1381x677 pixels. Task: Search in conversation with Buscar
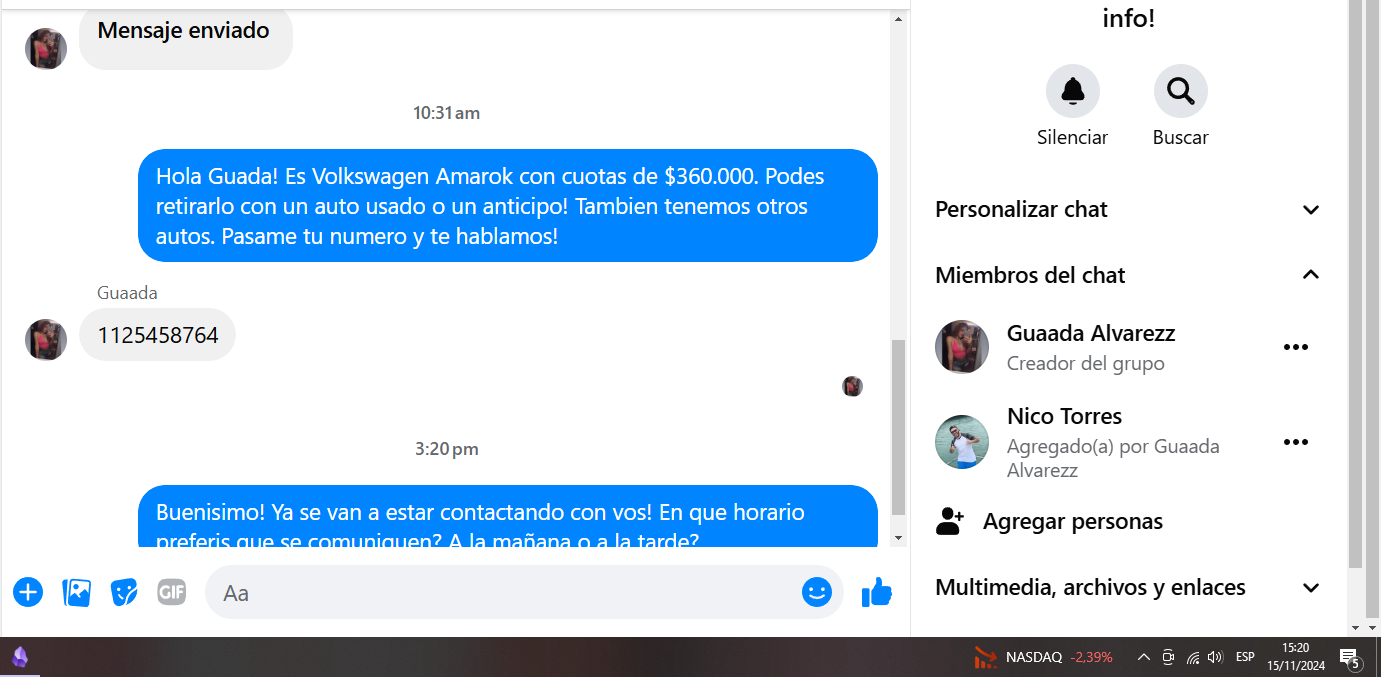point(1180,92)
